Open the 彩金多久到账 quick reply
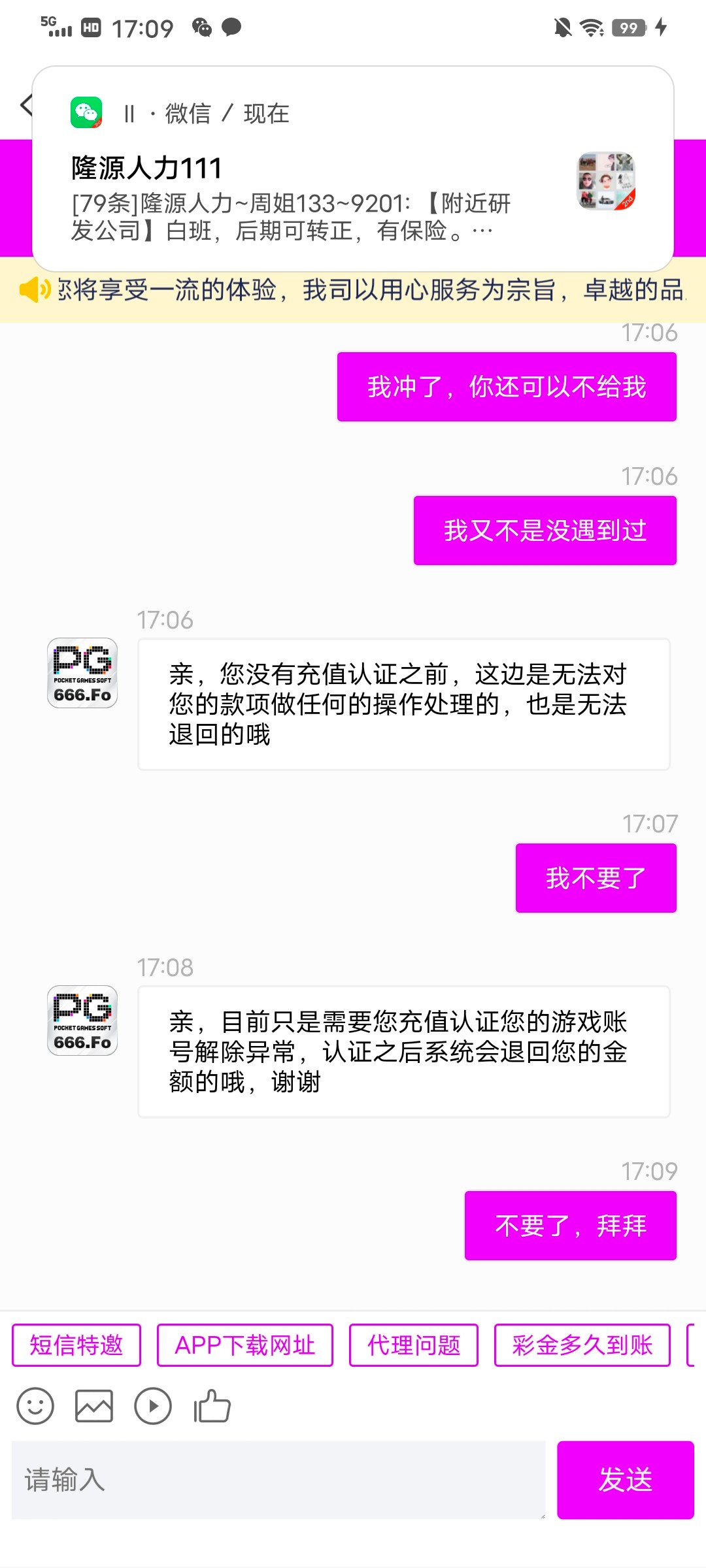Viewport: 706px width, 1568px height. [581, 1344]
